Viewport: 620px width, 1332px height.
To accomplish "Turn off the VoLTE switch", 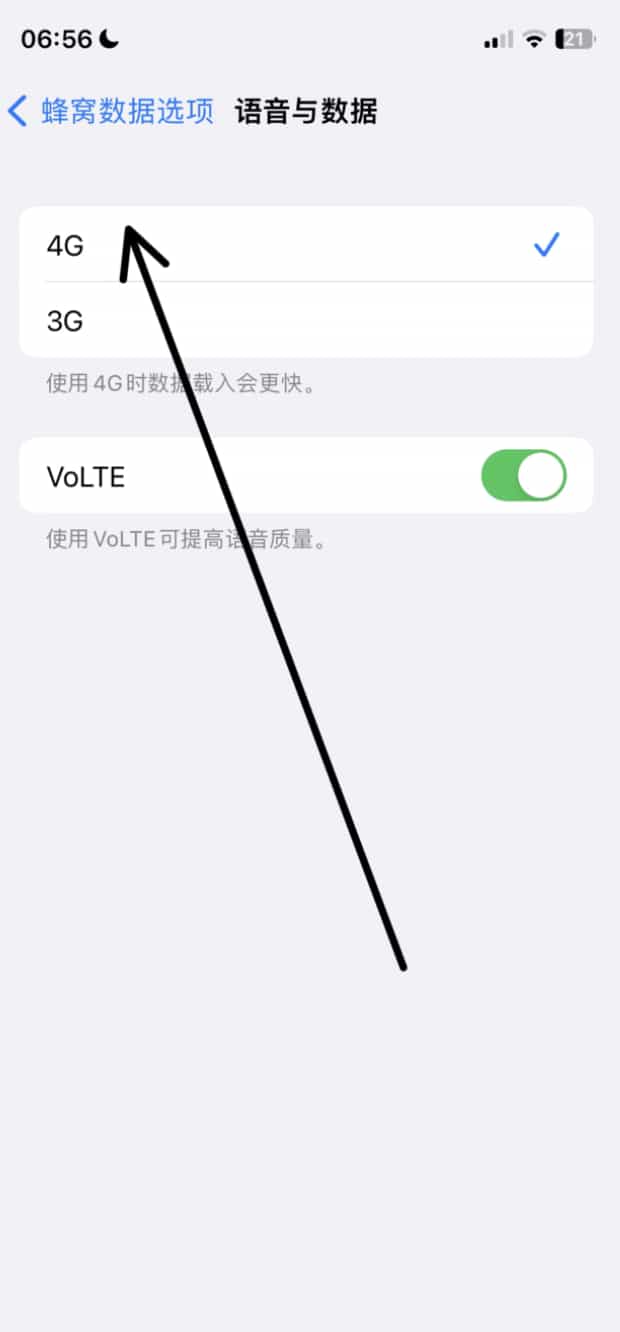I will click(524, 475).
